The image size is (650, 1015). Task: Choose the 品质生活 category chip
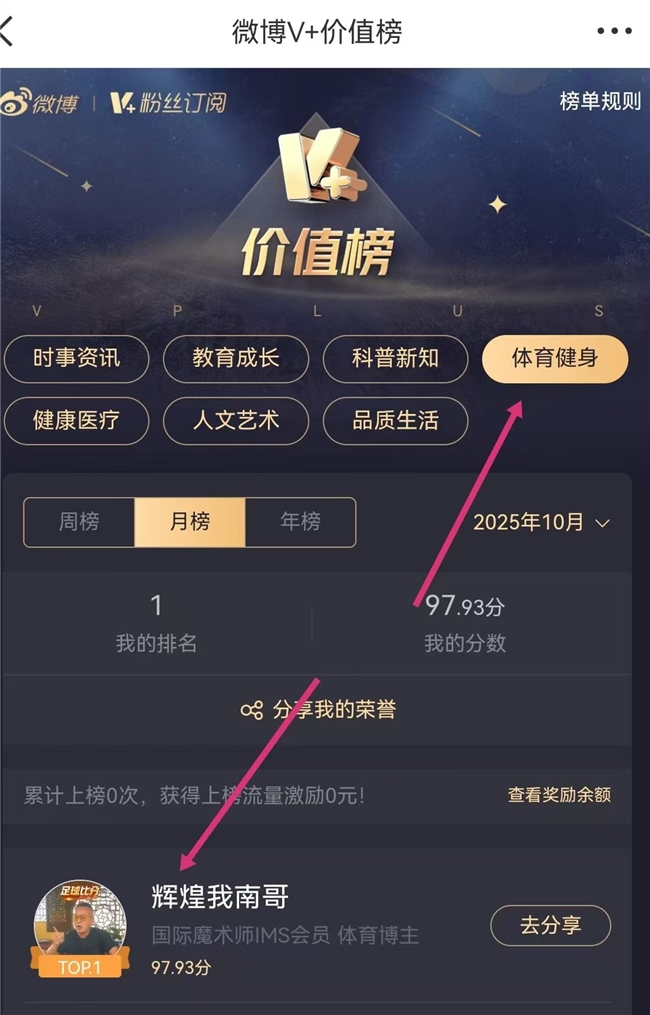(395, 420)
